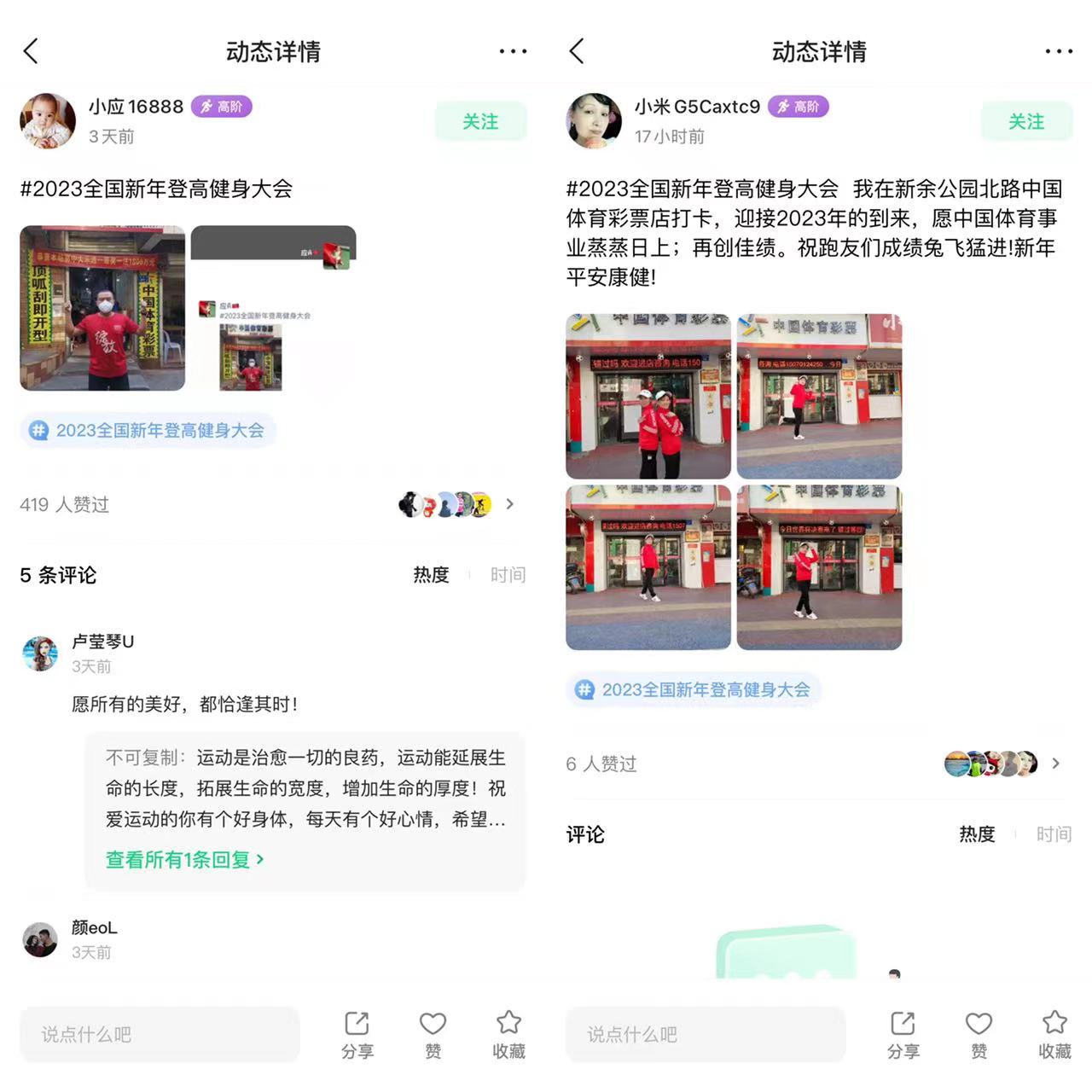This screenshot has width=1092, height=1092.
Task: Open the topic chip under 小应16888's post
Action: coord(148,430)
